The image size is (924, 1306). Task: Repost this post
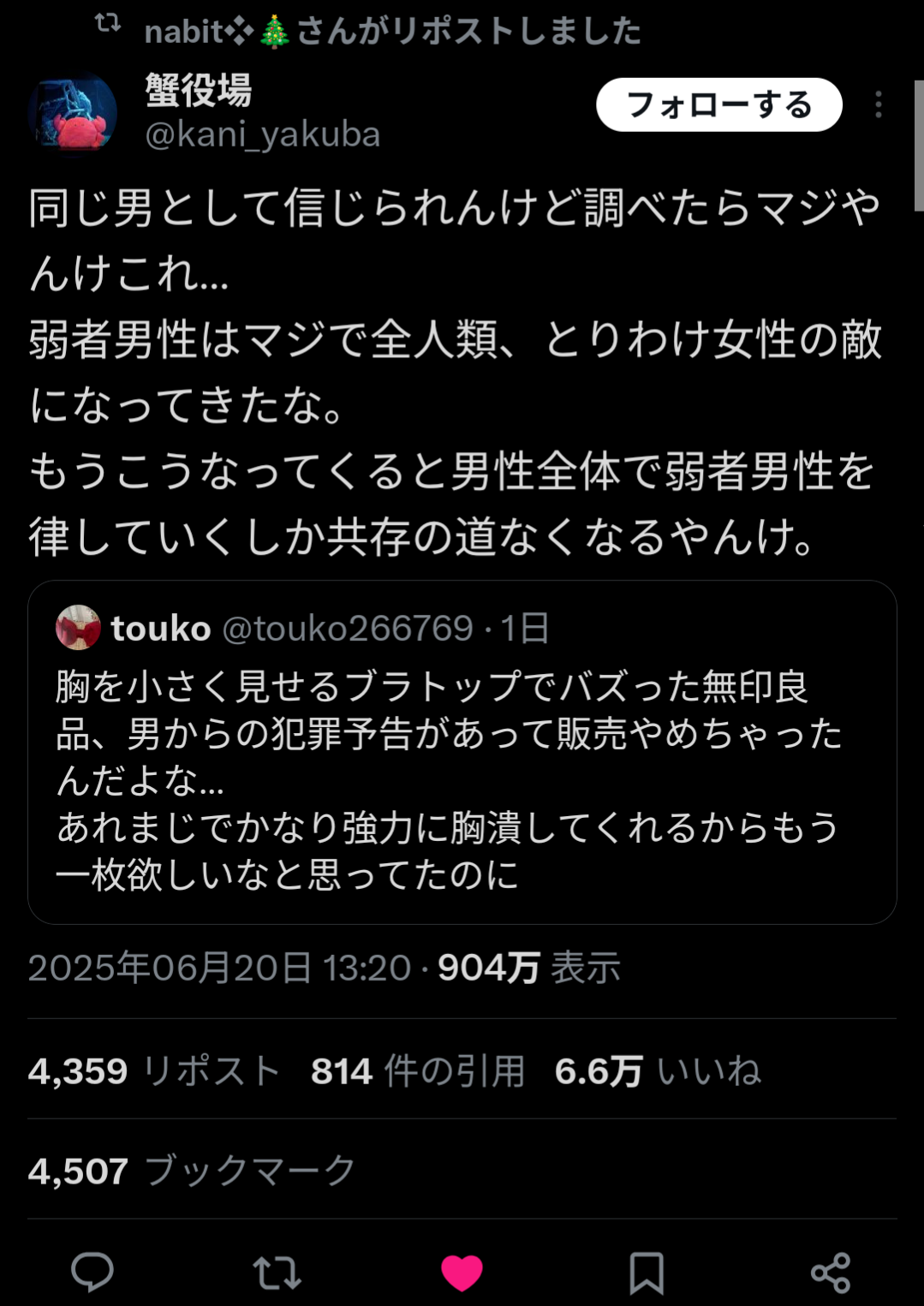[x=277, y=1272]
